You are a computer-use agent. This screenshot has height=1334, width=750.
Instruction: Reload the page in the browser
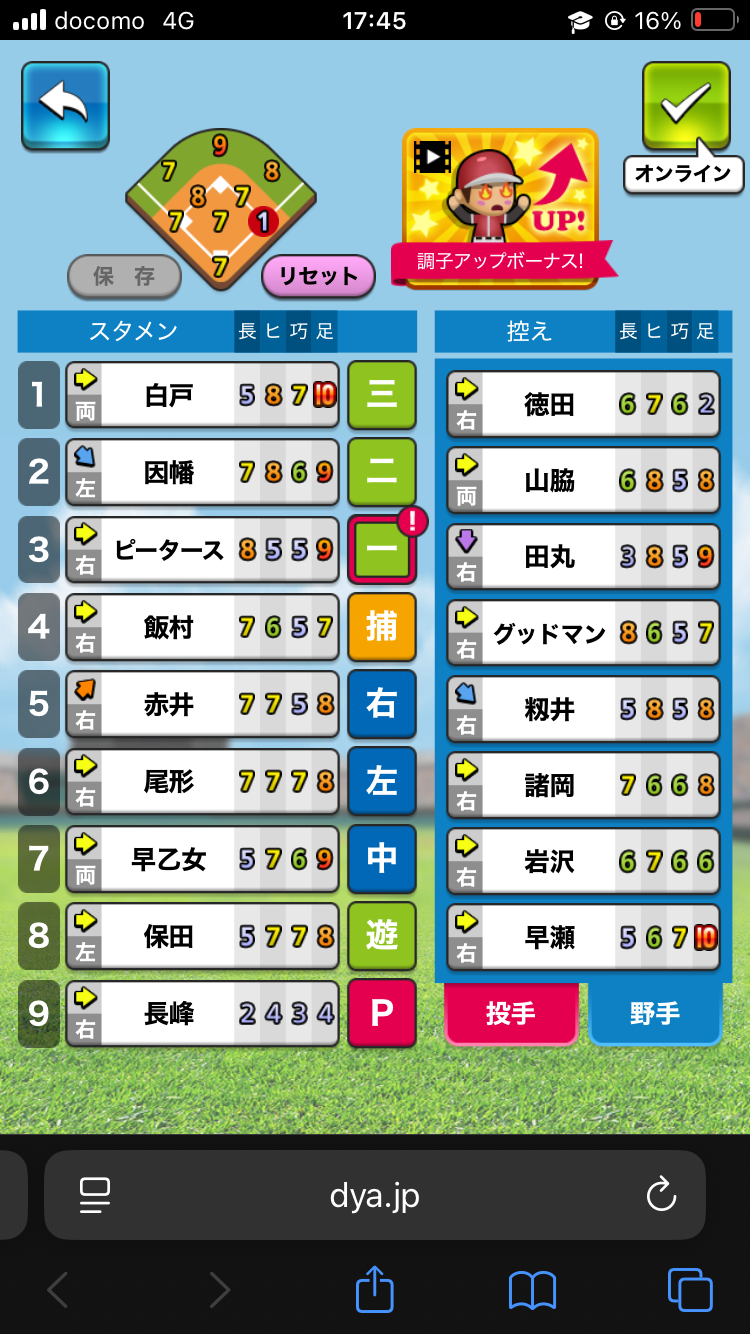click(x=661, y=1194)
